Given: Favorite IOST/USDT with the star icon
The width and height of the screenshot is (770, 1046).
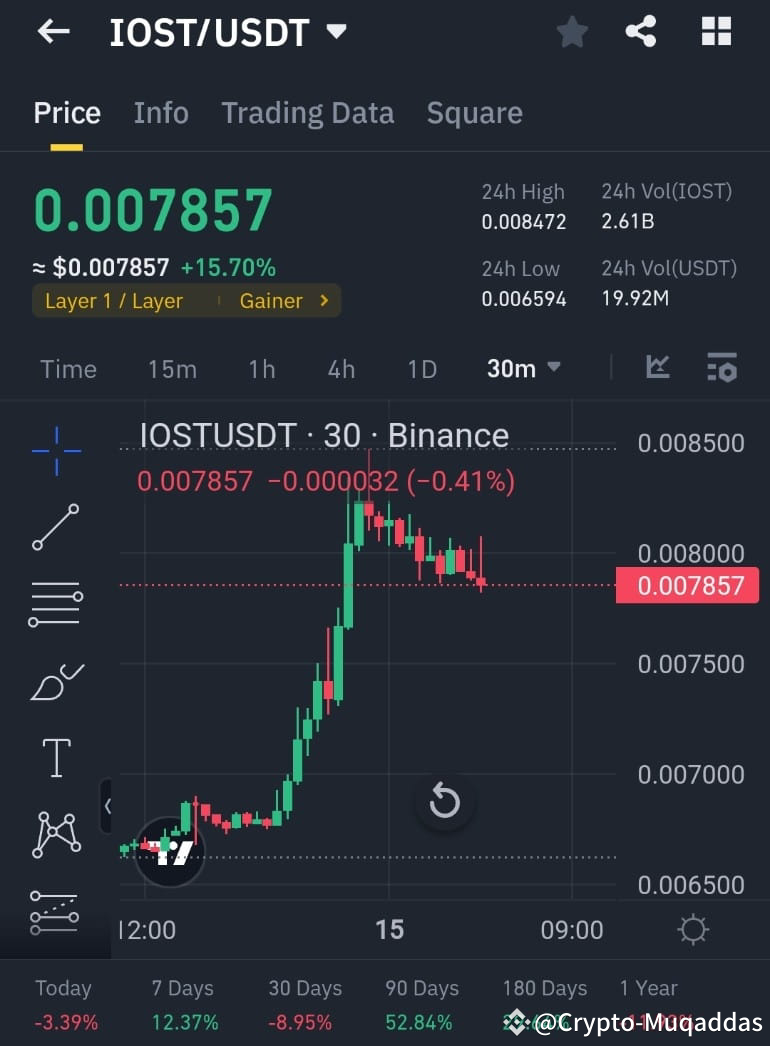Looking at the screenshot, I should click(572, 31).
